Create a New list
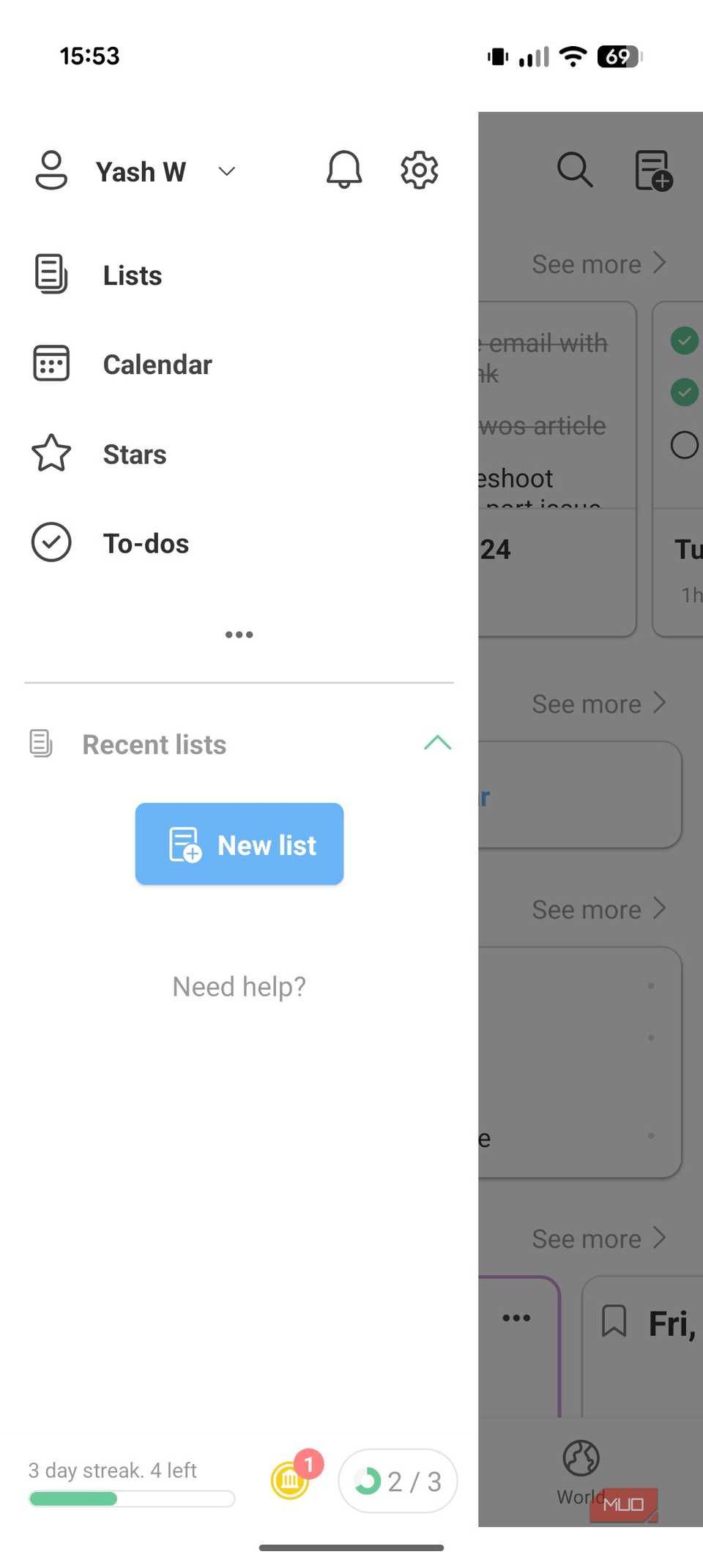Screen dimensions: 703x1568 (x=239, y=845)
